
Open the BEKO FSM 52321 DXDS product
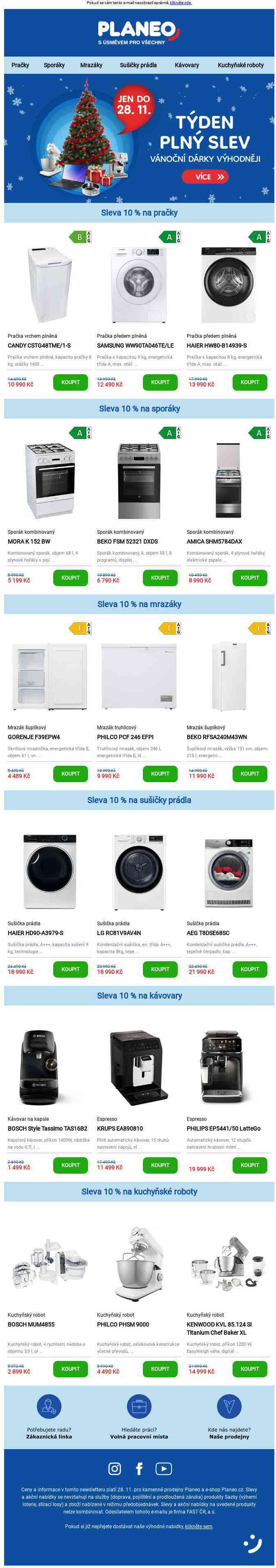[127, 541]
